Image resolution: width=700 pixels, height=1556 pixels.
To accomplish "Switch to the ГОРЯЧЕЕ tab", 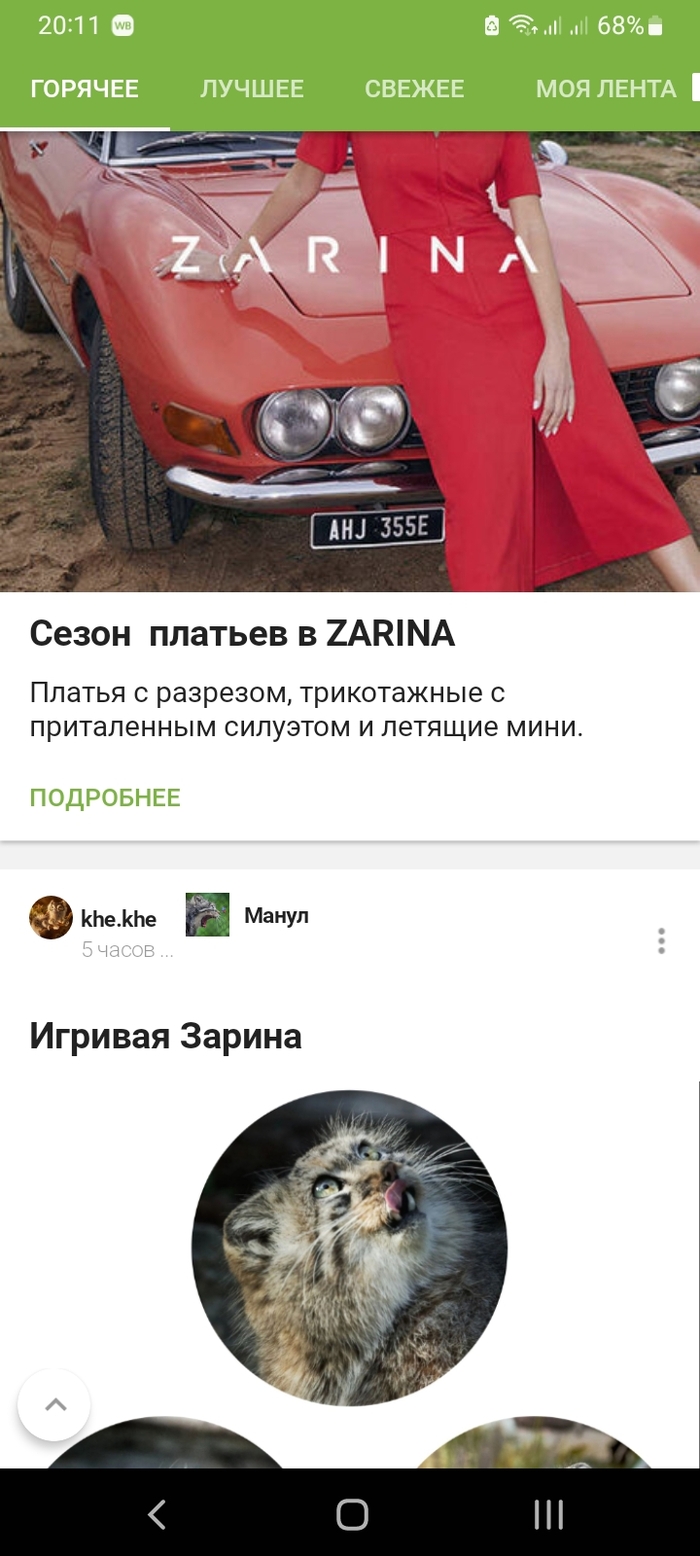I will (84, 89).
